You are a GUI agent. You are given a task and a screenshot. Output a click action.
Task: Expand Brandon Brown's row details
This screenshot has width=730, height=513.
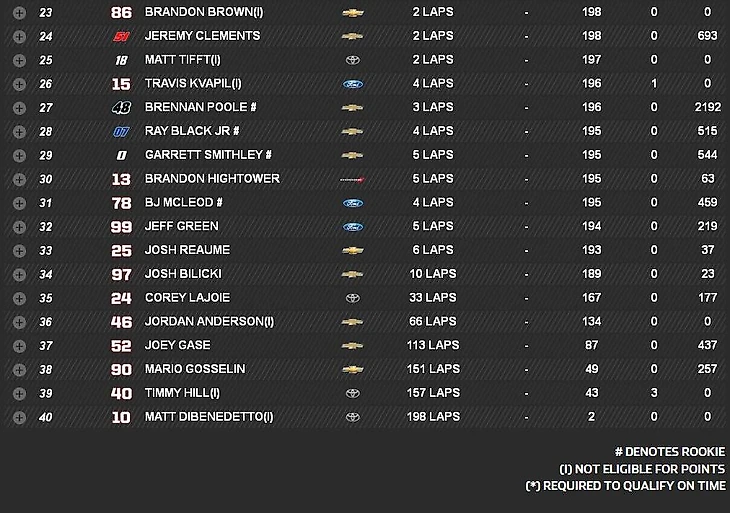pyautogui.click(x=18, y=12)
